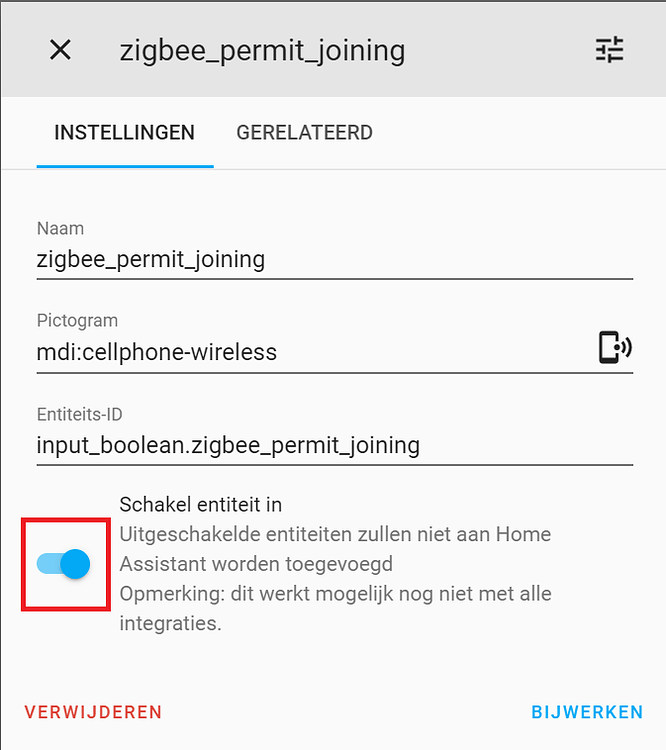Switch to the Gerelateerd tab

pyautogui.click(x=304, y=132)
